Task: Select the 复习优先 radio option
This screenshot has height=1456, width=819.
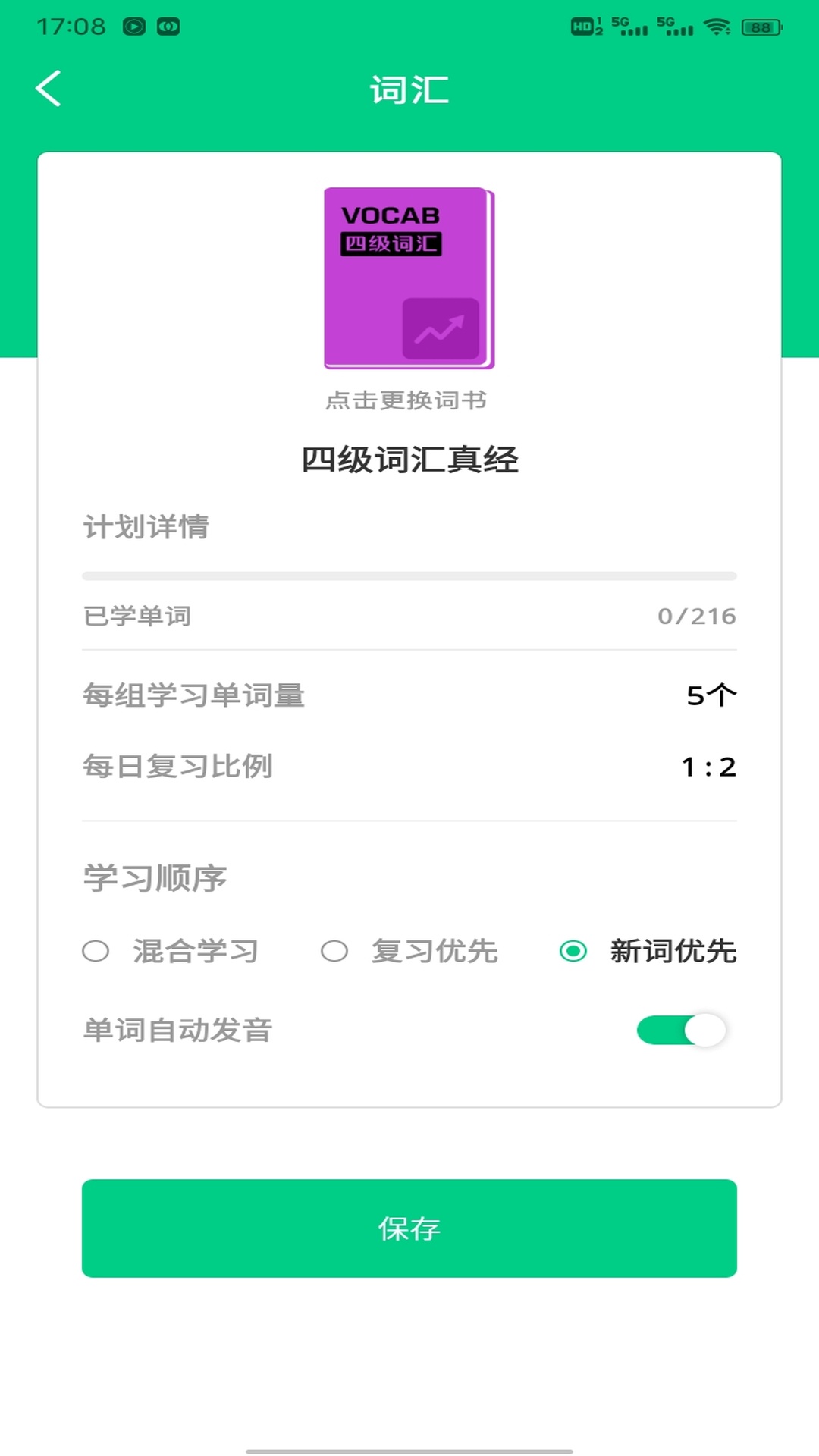Action: [x=334, y=952]
